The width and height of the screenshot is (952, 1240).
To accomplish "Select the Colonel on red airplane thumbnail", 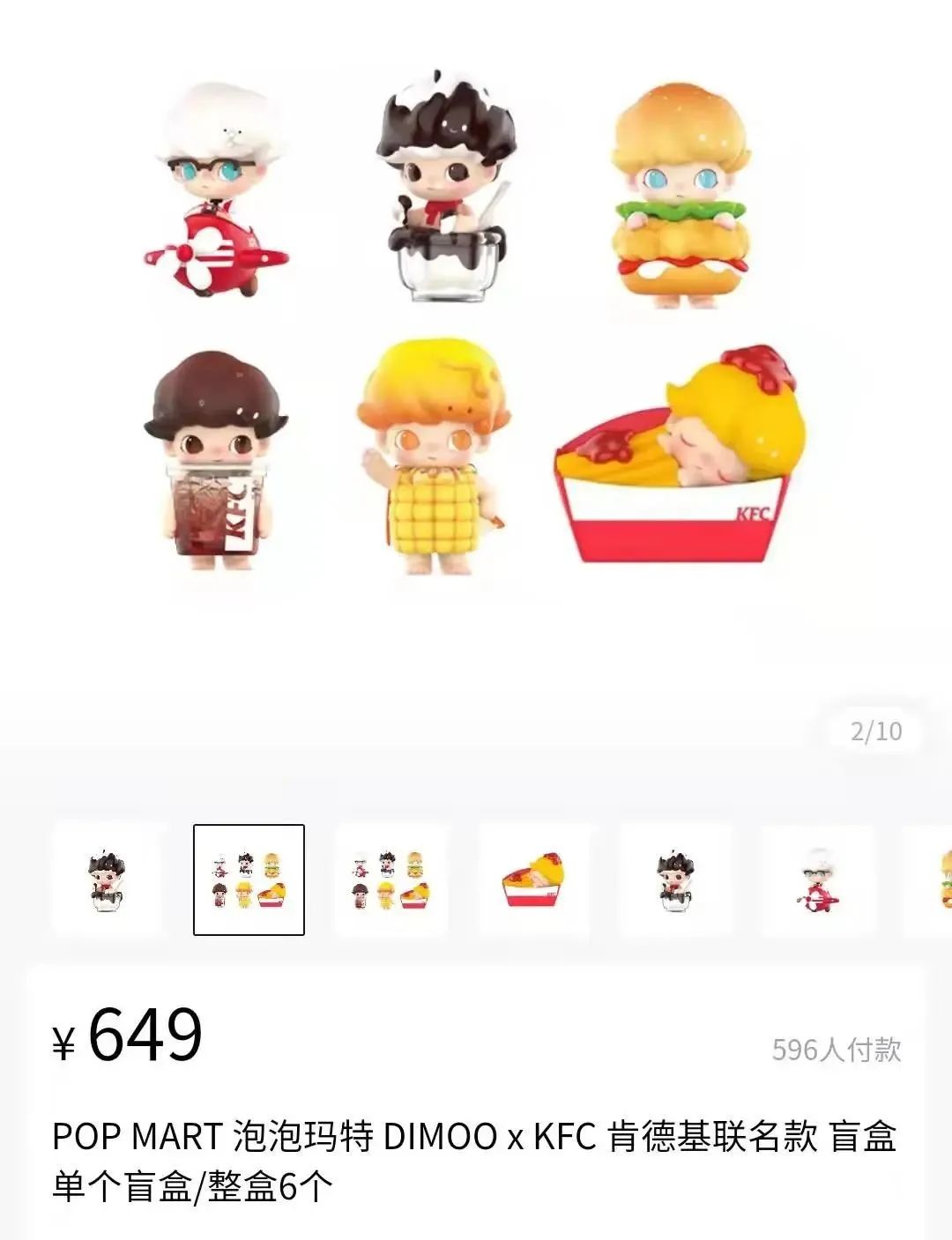I will point(818,880).
